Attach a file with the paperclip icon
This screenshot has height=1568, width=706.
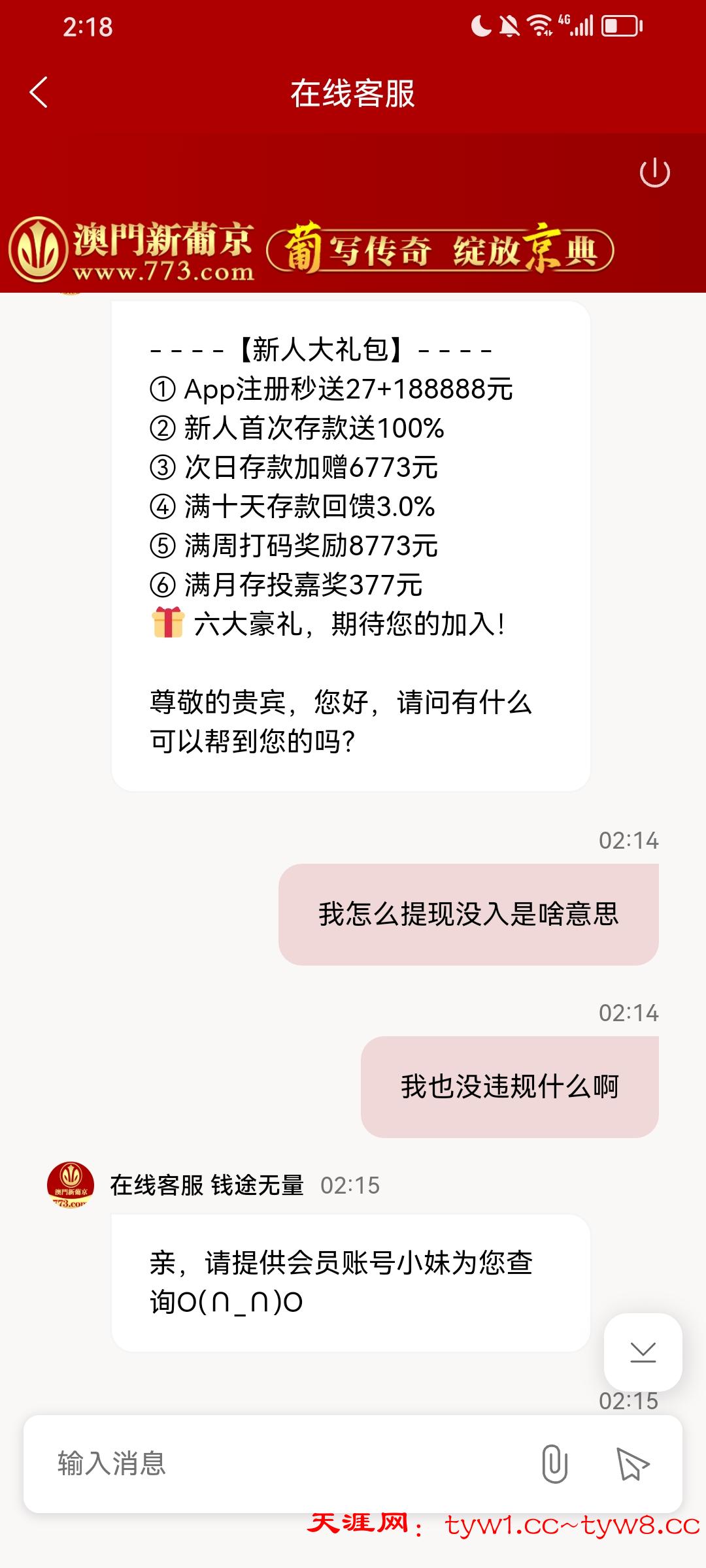point(554,1463)
